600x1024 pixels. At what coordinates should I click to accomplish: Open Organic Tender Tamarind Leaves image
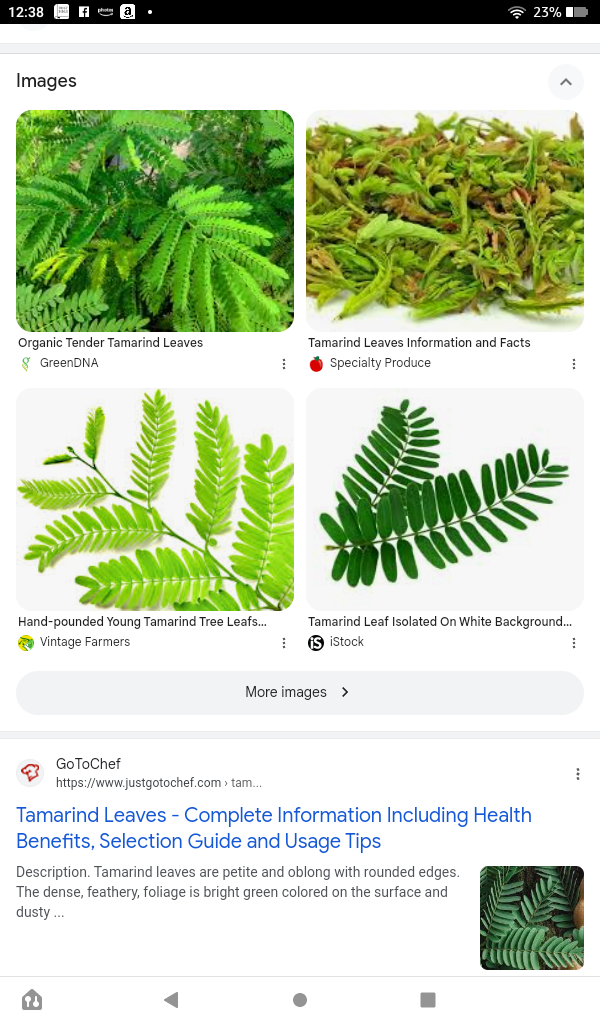(155, 221)
